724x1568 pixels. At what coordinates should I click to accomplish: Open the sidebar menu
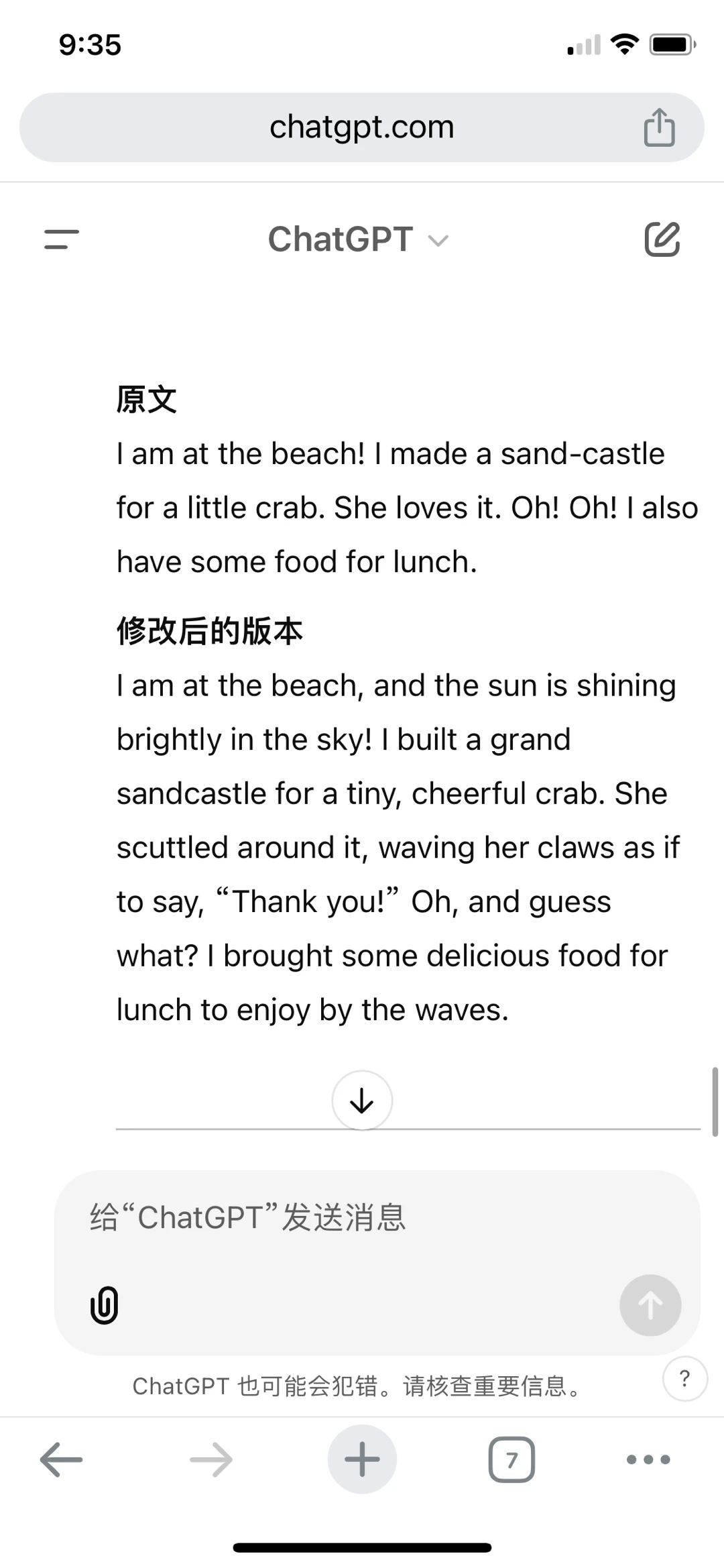62,239
